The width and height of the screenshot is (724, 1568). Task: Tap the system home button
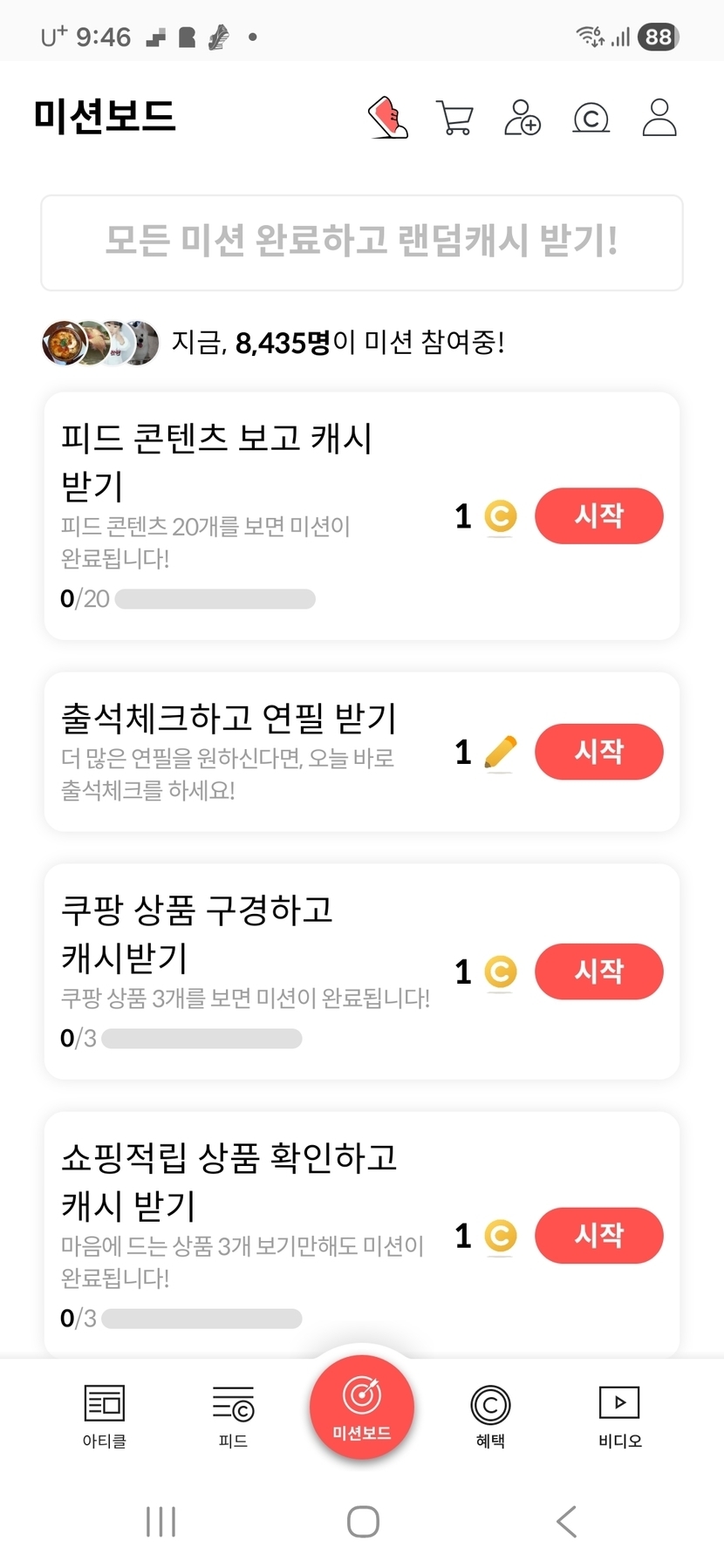tap(363, 1522)
